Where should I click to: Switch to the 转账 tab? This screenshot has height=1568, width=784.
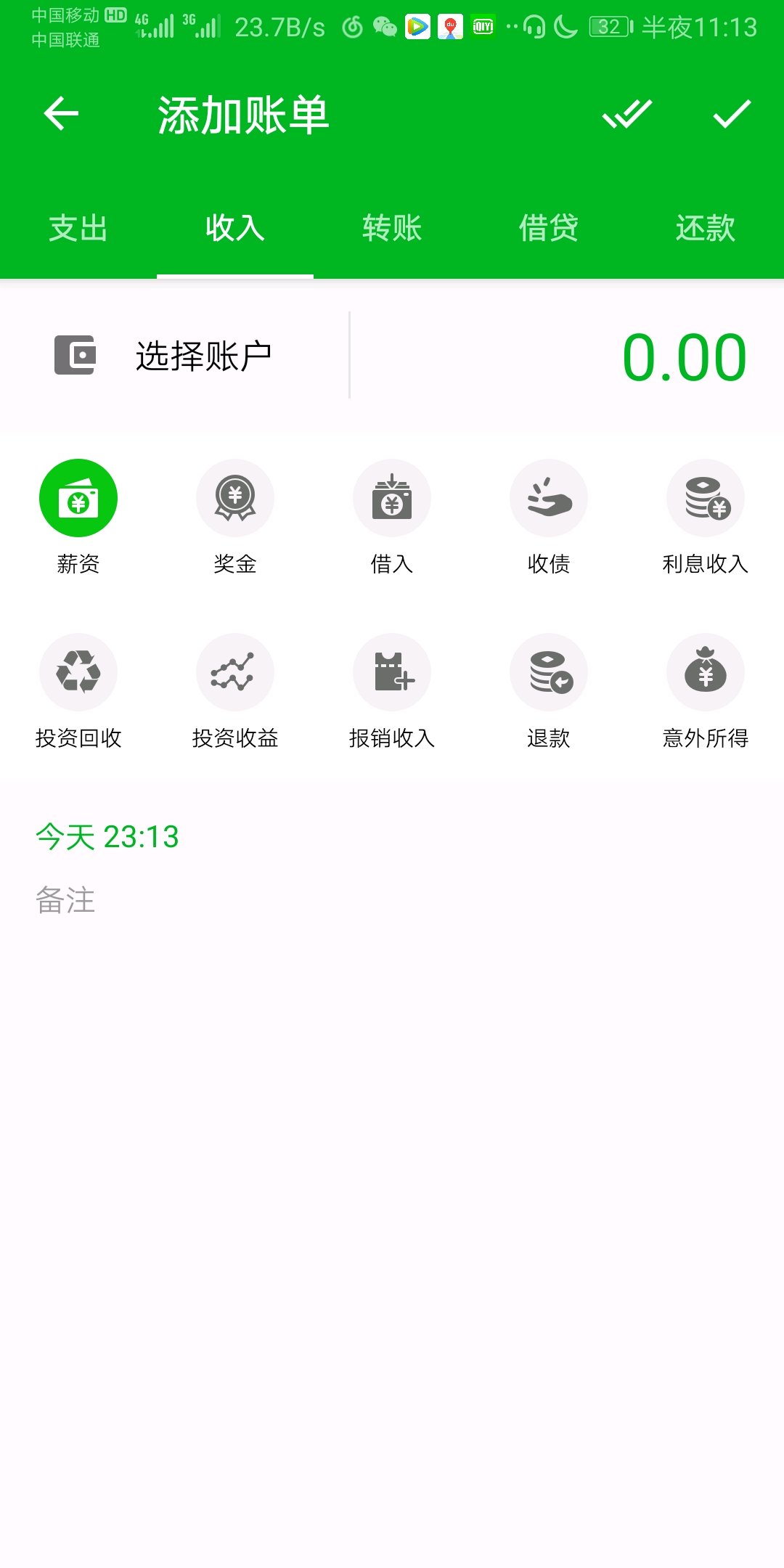(392, 228)
